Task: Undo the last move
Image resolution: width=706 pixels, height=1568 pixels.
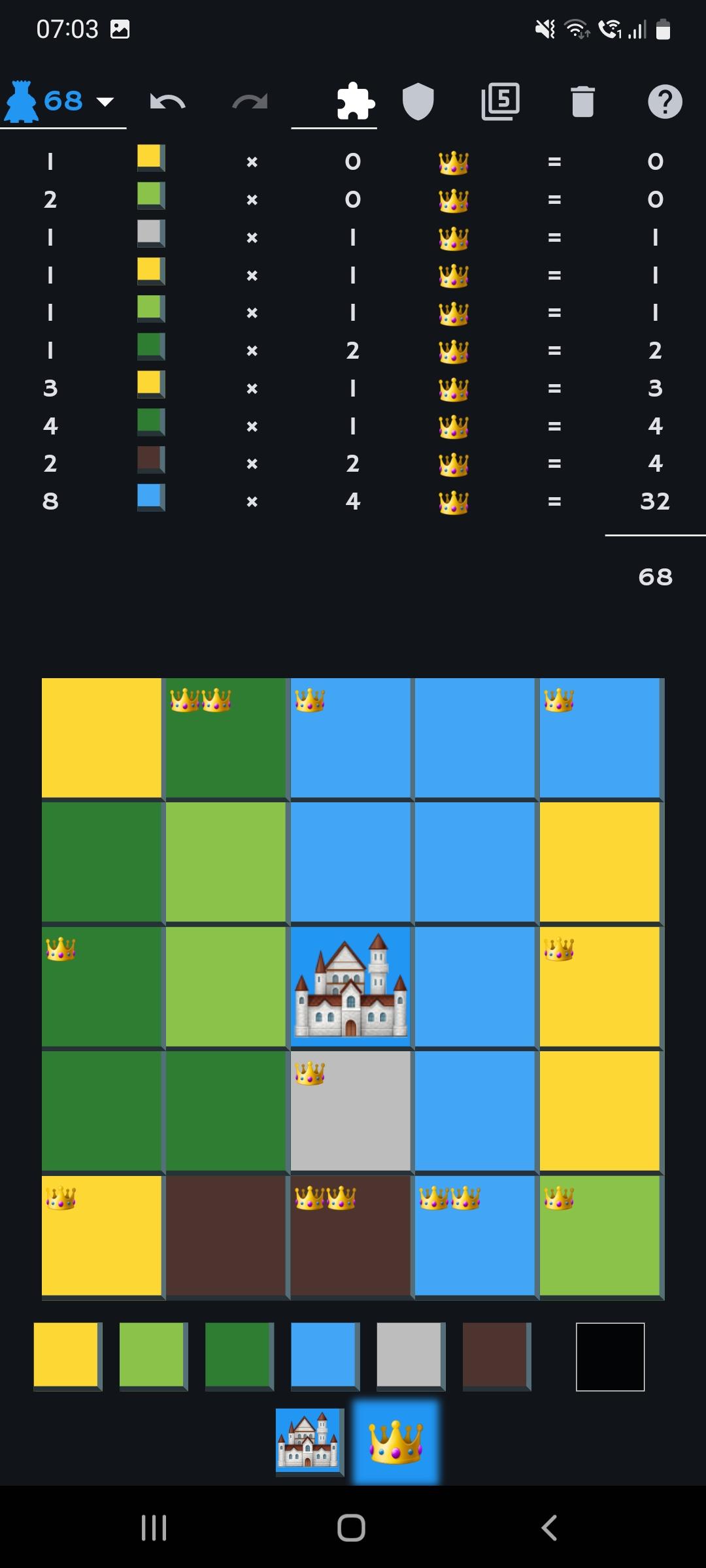Action: tap(167, 102)
